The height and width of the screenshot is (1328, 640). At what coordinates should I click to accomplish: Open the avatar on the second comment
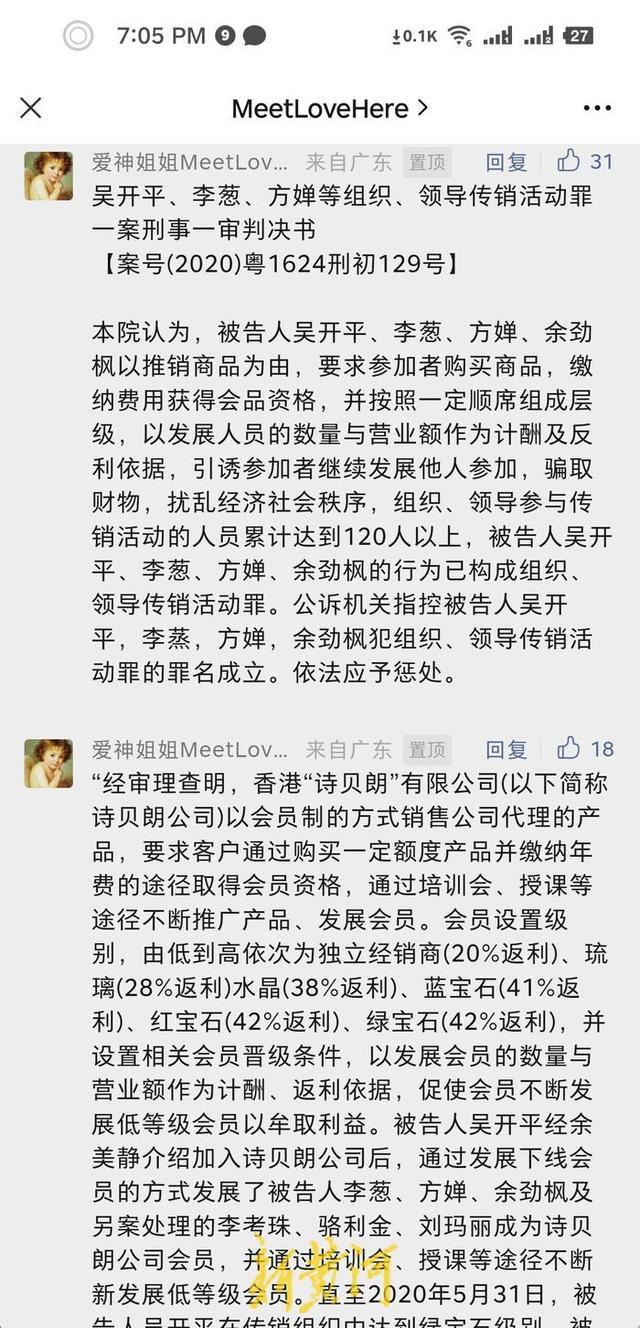(48, 764)
